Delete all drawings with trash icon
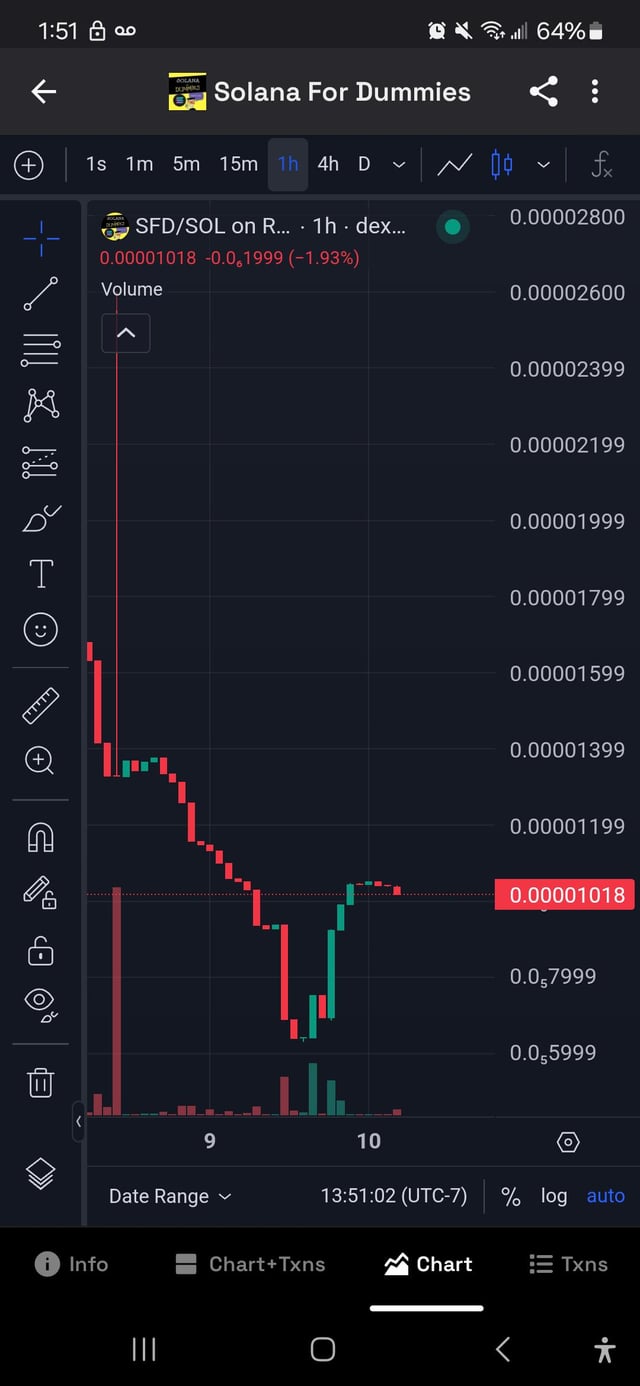The width and height of the screenshot is (640, 1386). pos(41,1082)
